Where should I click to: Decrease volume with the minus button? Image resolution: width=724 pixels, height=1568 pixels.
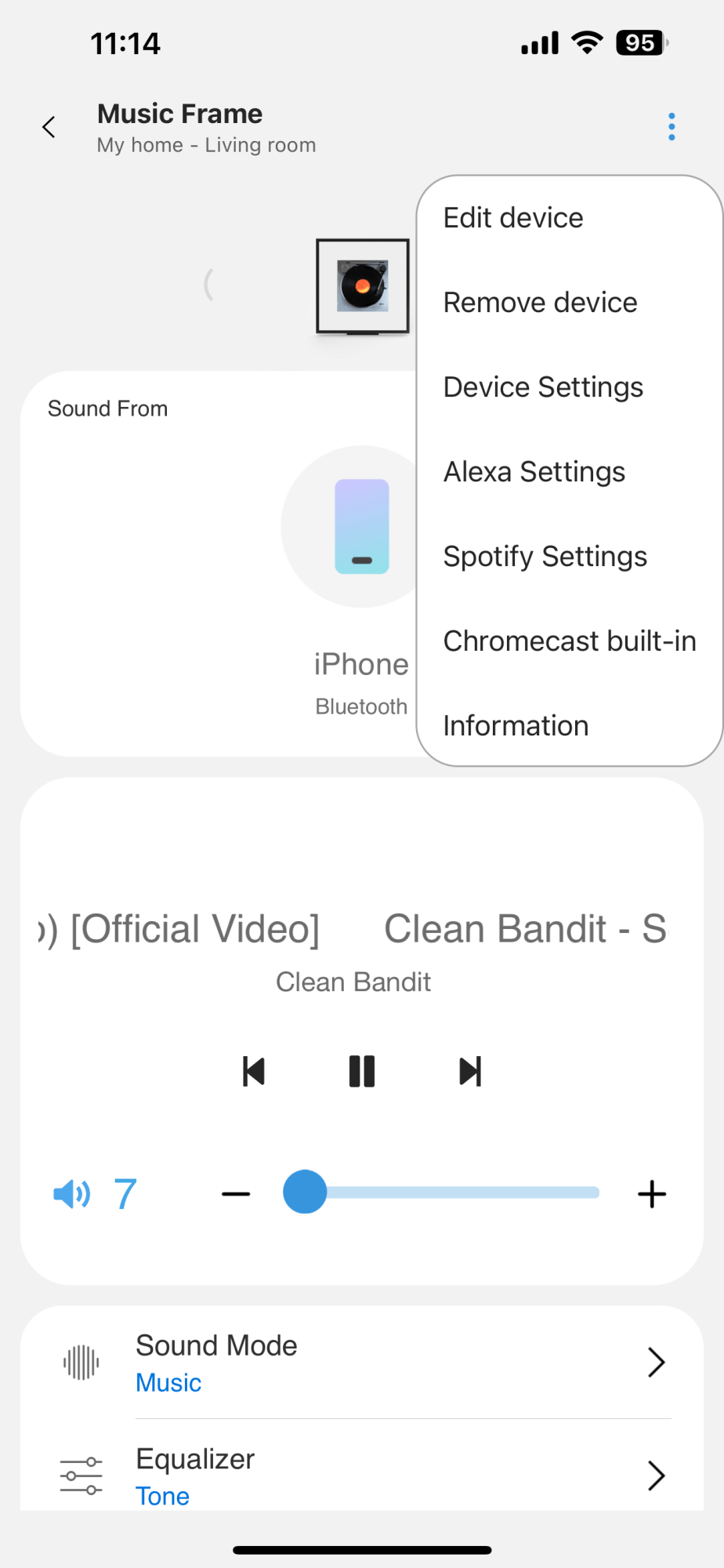tap(236, 1194)
